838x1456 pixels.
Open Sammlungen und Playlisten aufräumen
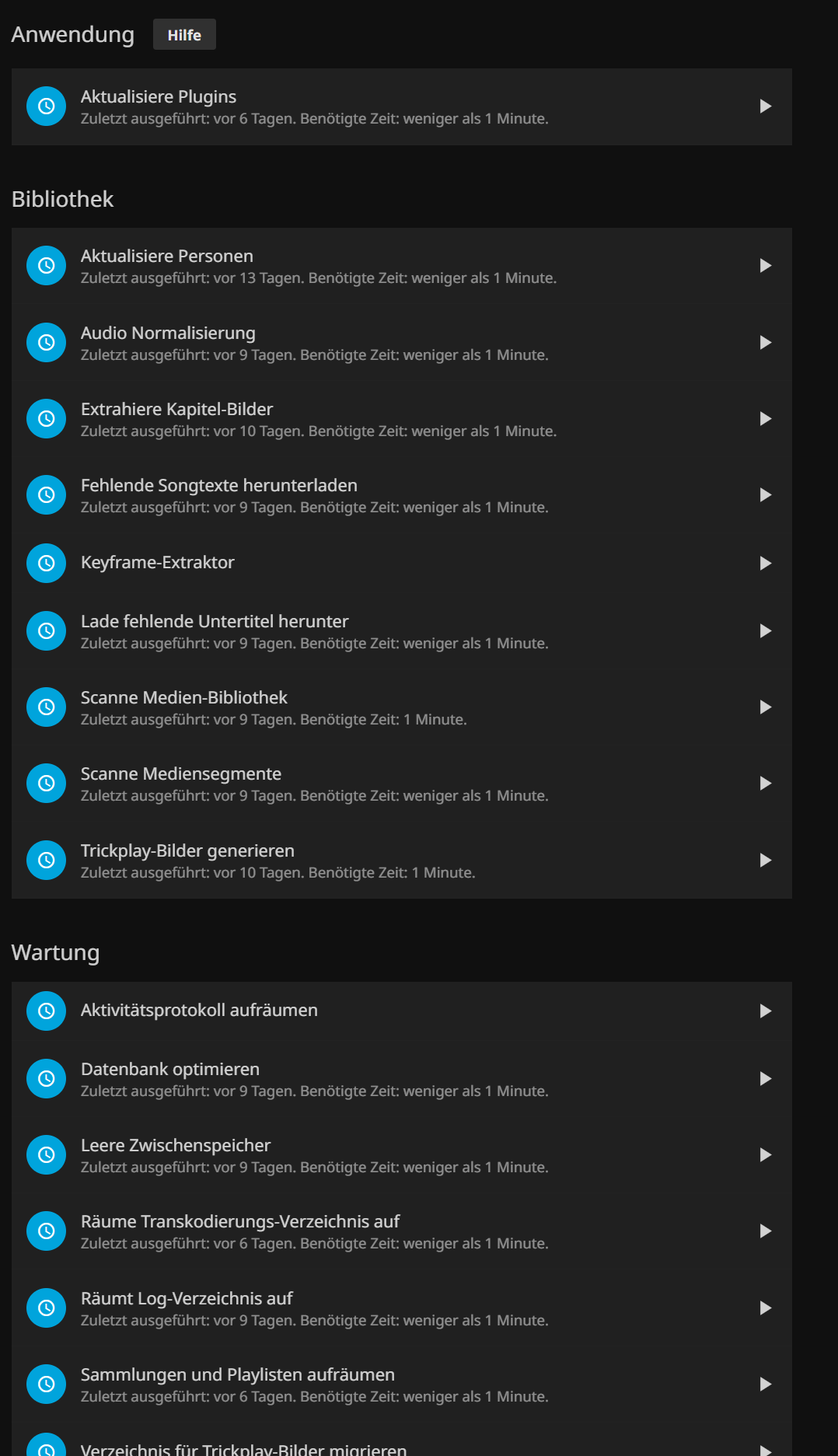point(237,1375)
